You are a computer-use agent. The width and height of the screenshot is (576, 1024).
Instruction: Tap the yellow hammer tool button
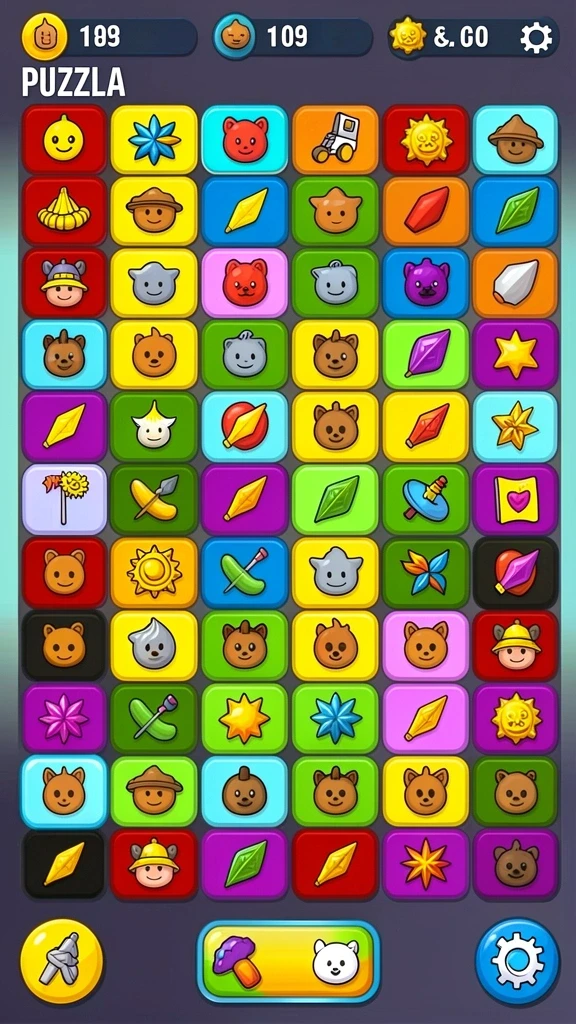click(x=61, y=960)
